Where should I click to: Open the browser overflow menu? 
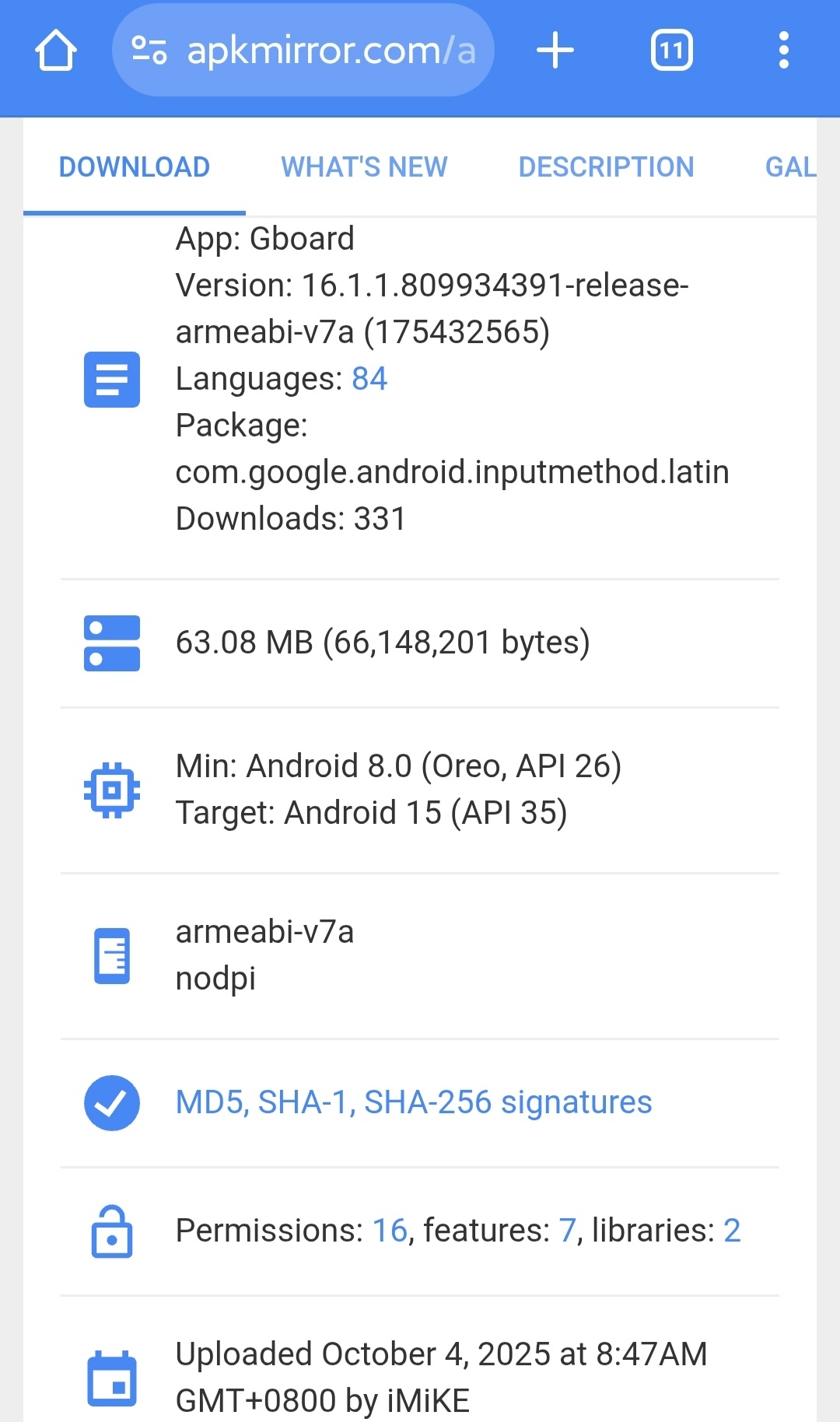tap(783, 51)
